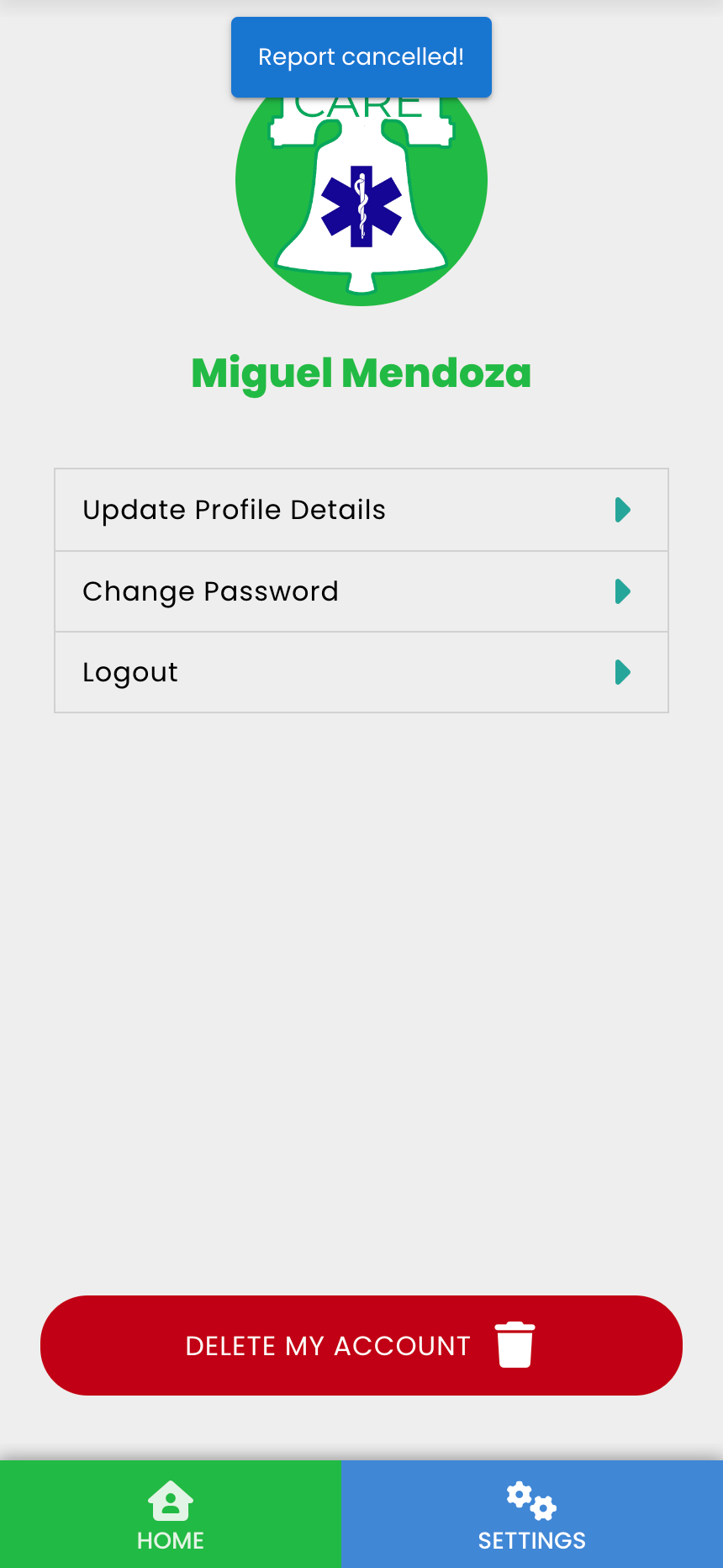
Task: Select Logout from the list
Action: (x=361, y=672)
